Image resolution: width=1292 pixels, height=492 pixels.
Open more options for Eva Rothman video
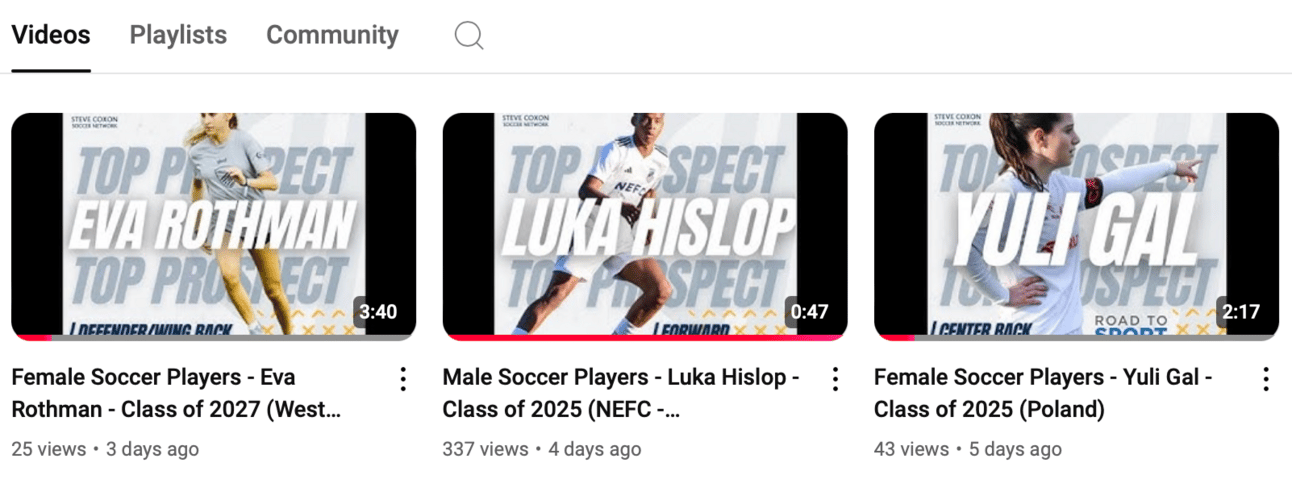403,379
